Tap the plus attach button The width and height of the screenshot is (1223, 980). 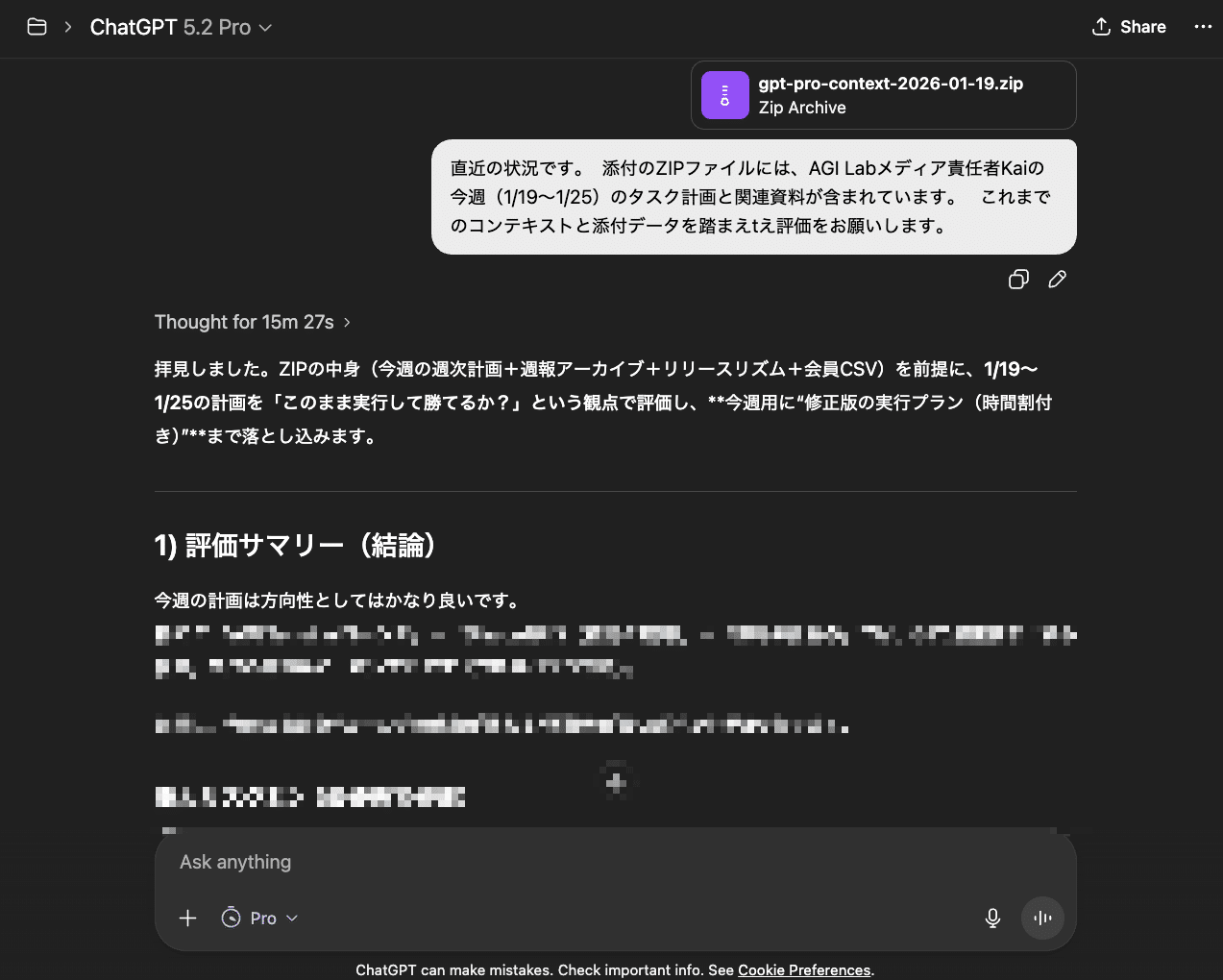click(188, 919)
